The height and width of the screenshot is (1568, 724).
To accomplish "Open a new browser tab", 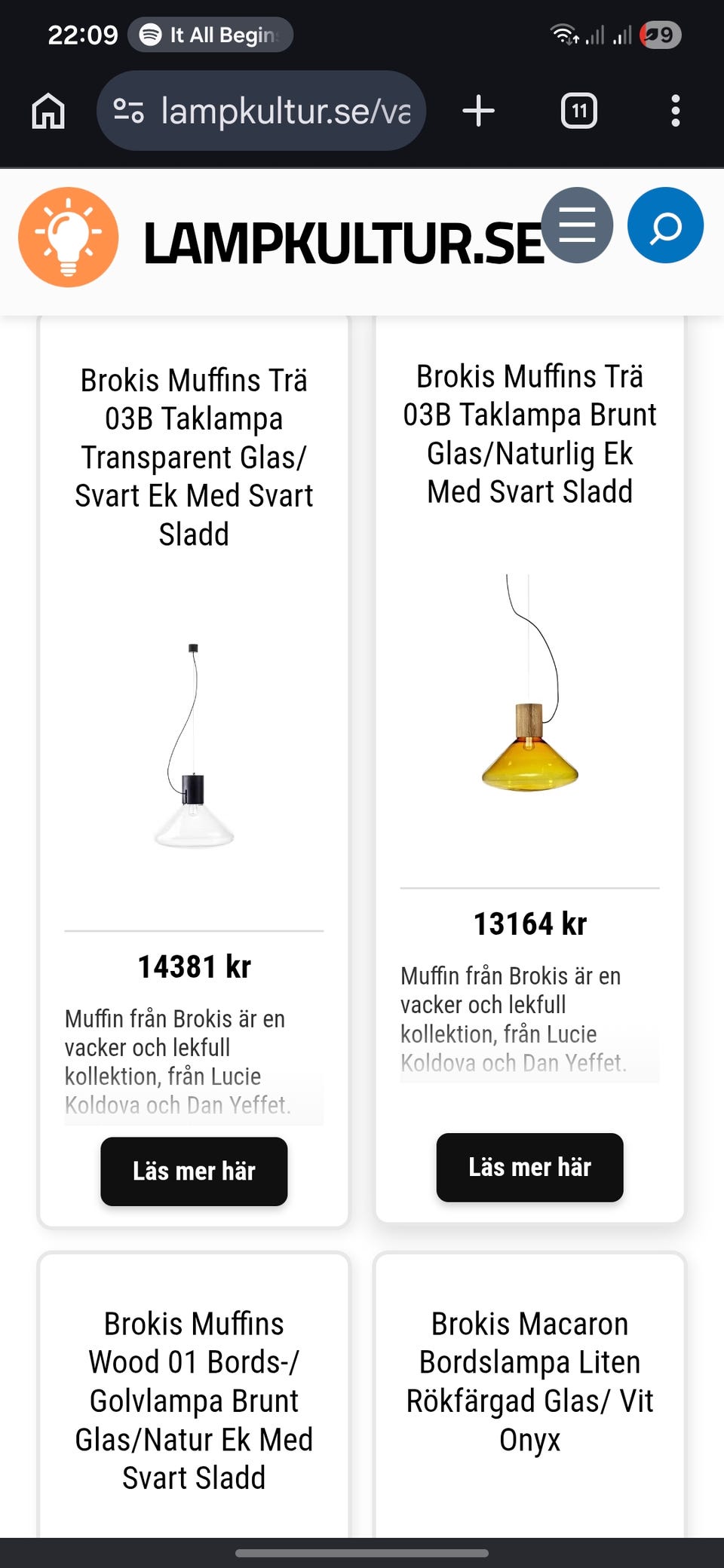I will click(478, 111).
